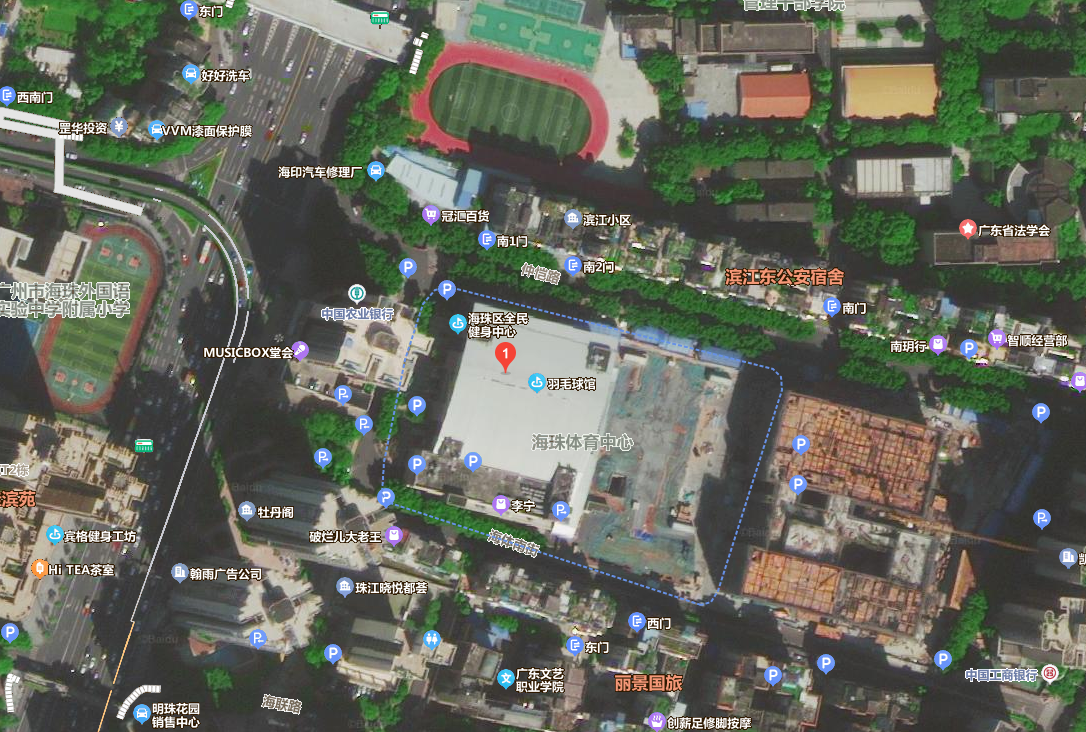This screenshot has height=732, width=1086.
Task: Tap the 宾格健身工坊 gym marker
Action: coord(55,536)
